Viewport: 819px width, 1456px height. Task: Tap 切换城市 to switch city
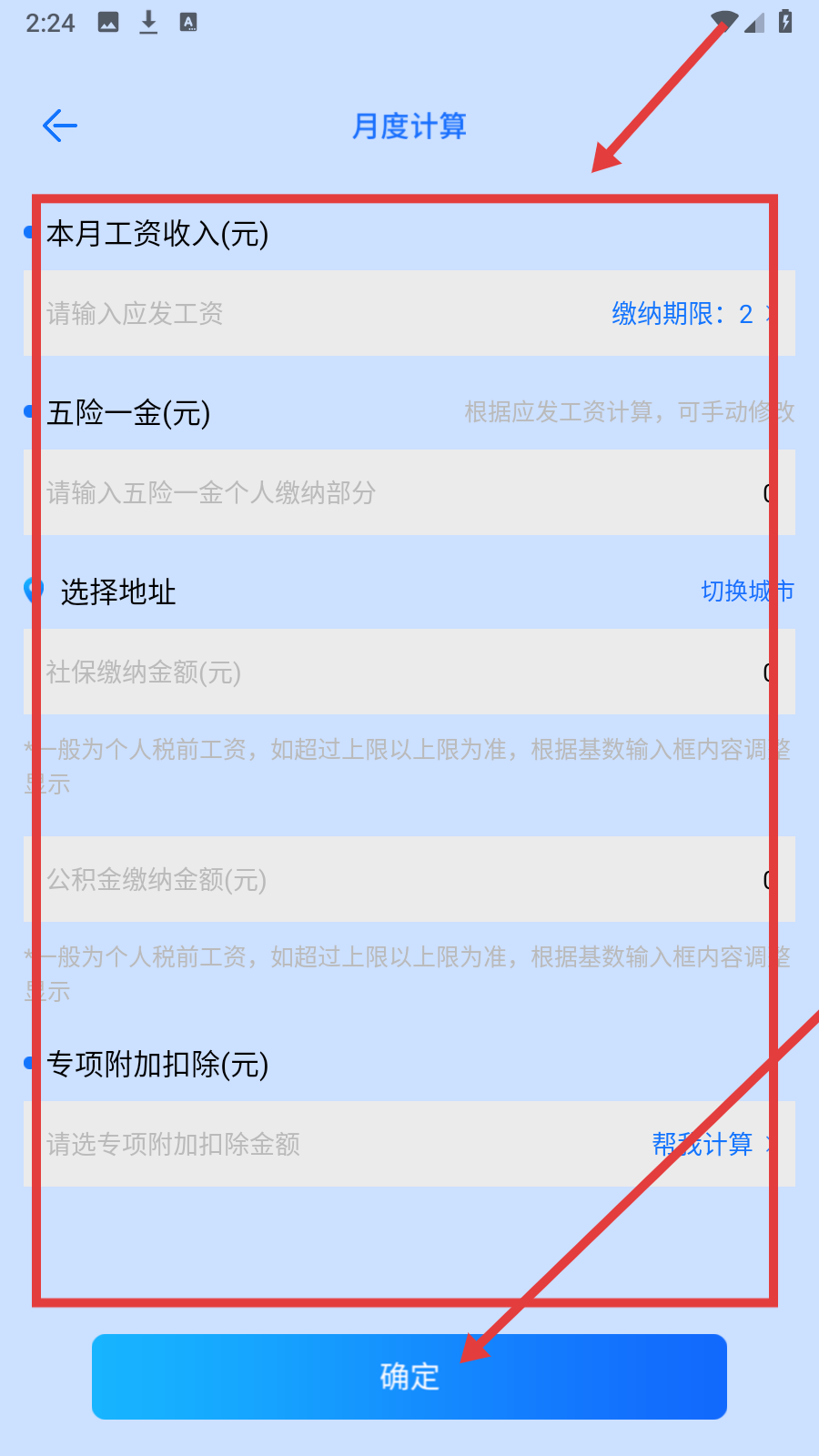point(747,591)
